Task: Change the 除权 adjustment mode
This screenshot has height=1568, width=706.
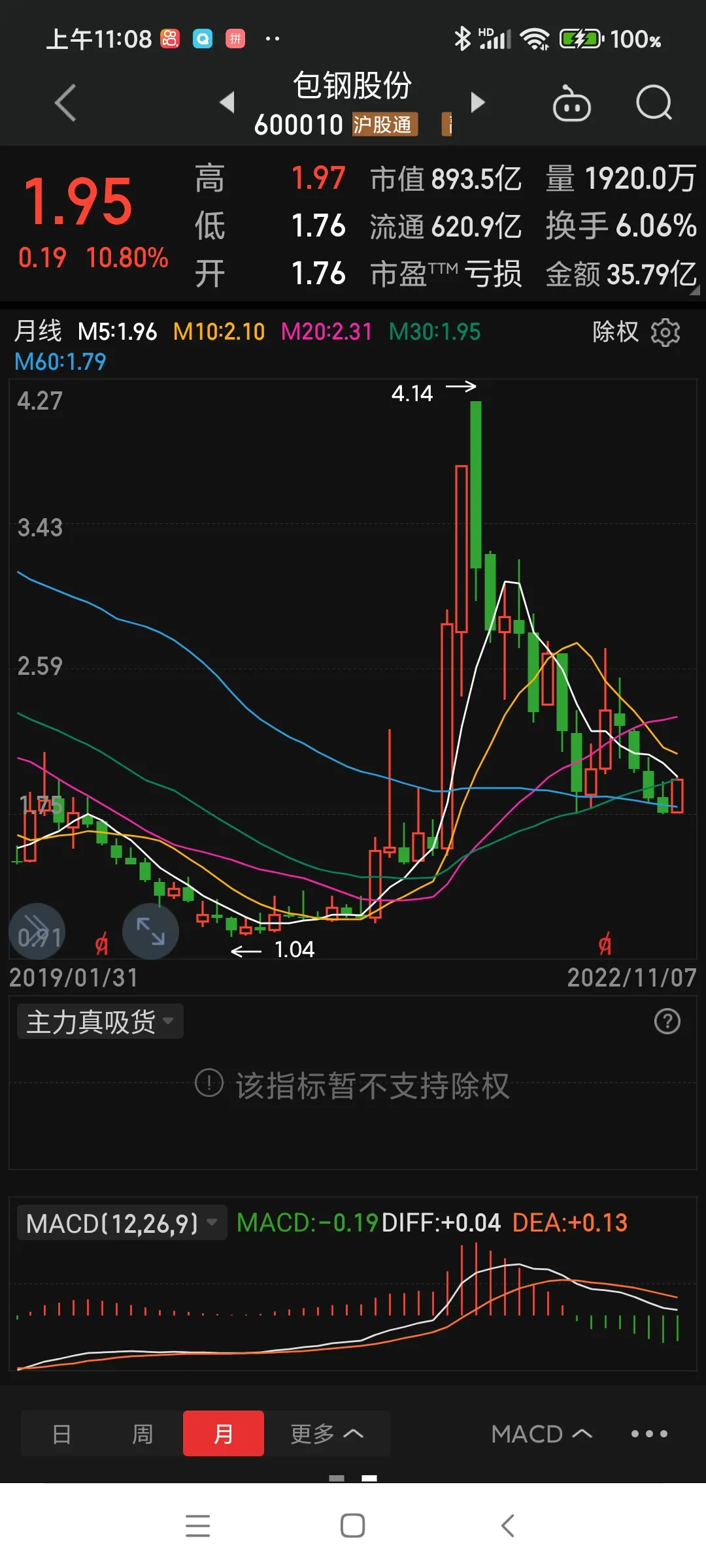Action: (x=614, y=332)
